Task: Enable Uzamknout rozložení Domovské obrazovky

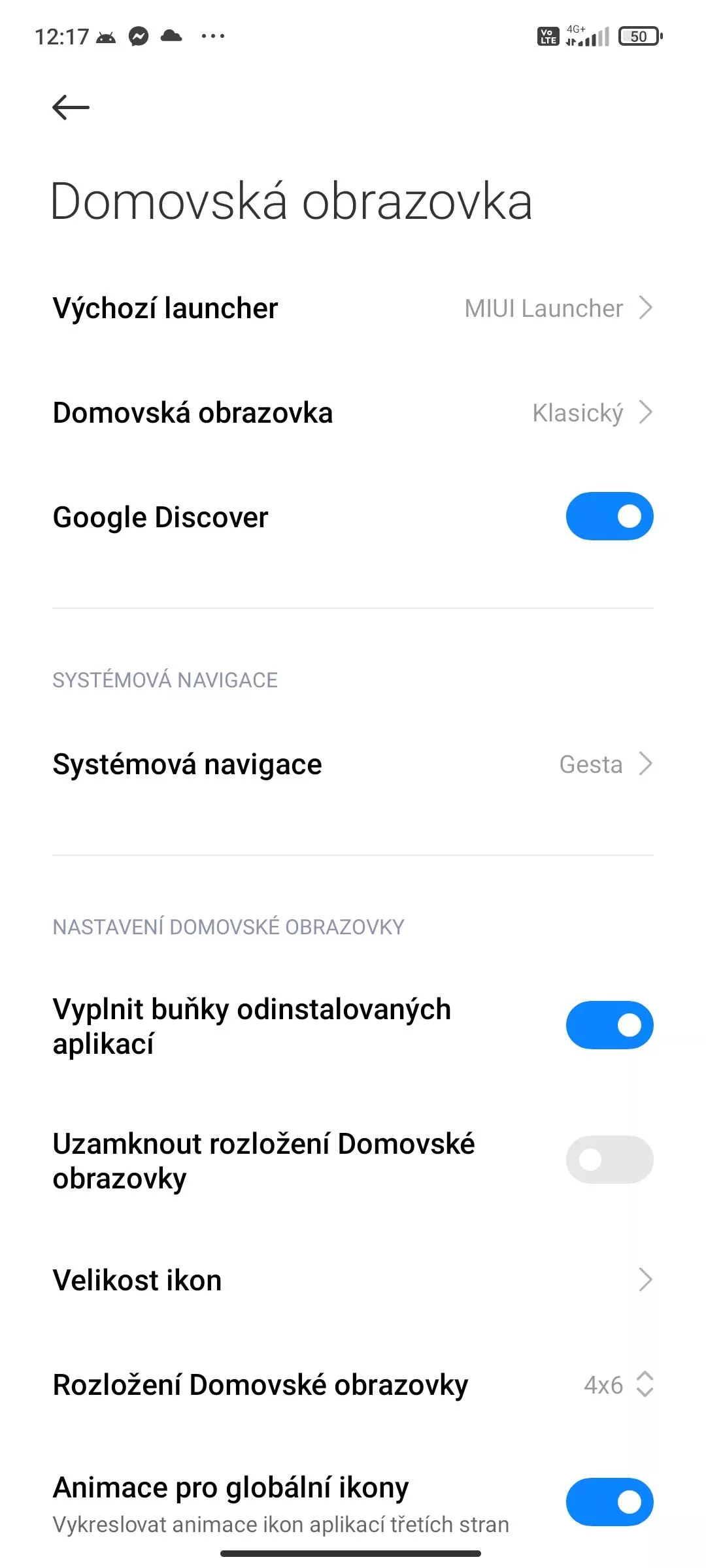Action: pyautogui.click(x=609, y=1160)
